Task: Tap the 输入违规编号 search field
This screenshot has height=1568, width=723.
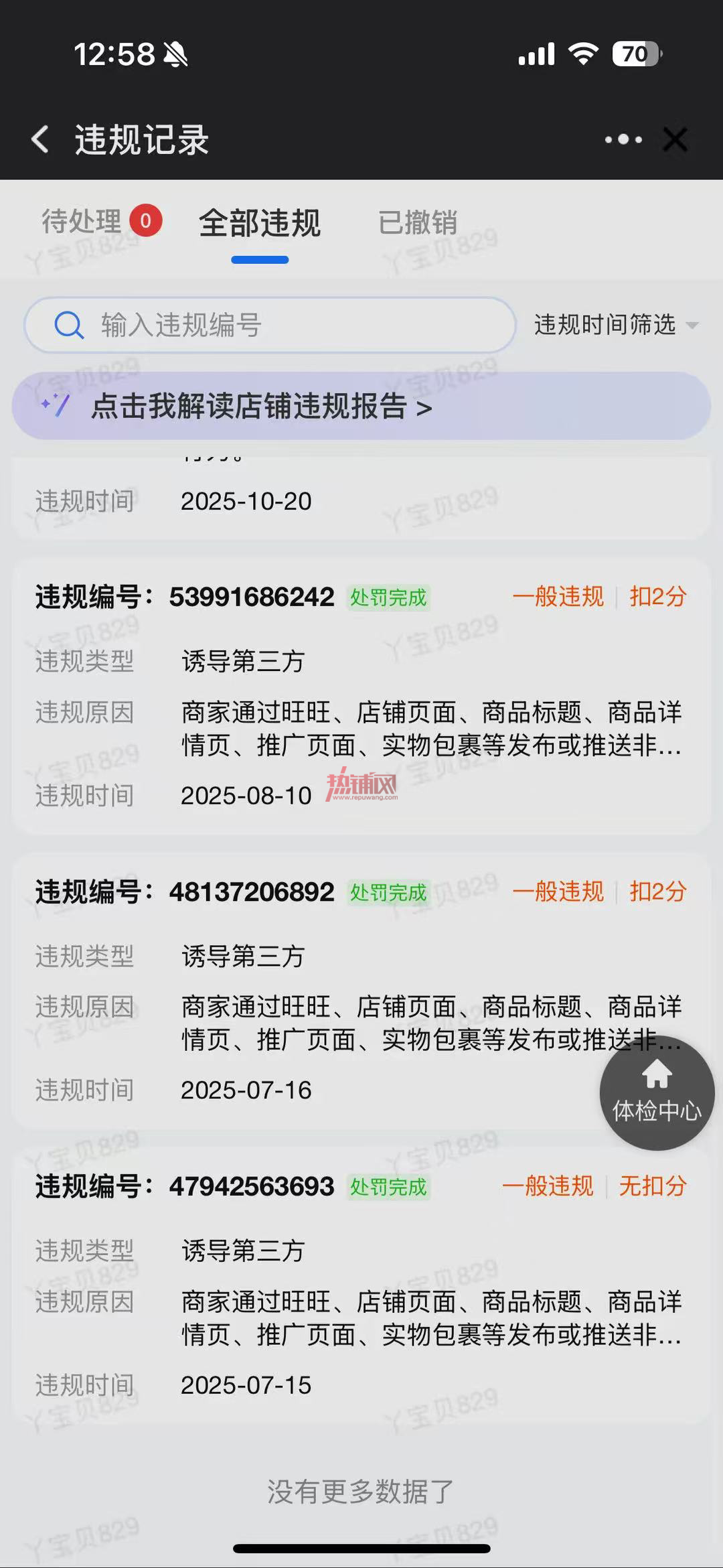Action: [x=270, y=326]
